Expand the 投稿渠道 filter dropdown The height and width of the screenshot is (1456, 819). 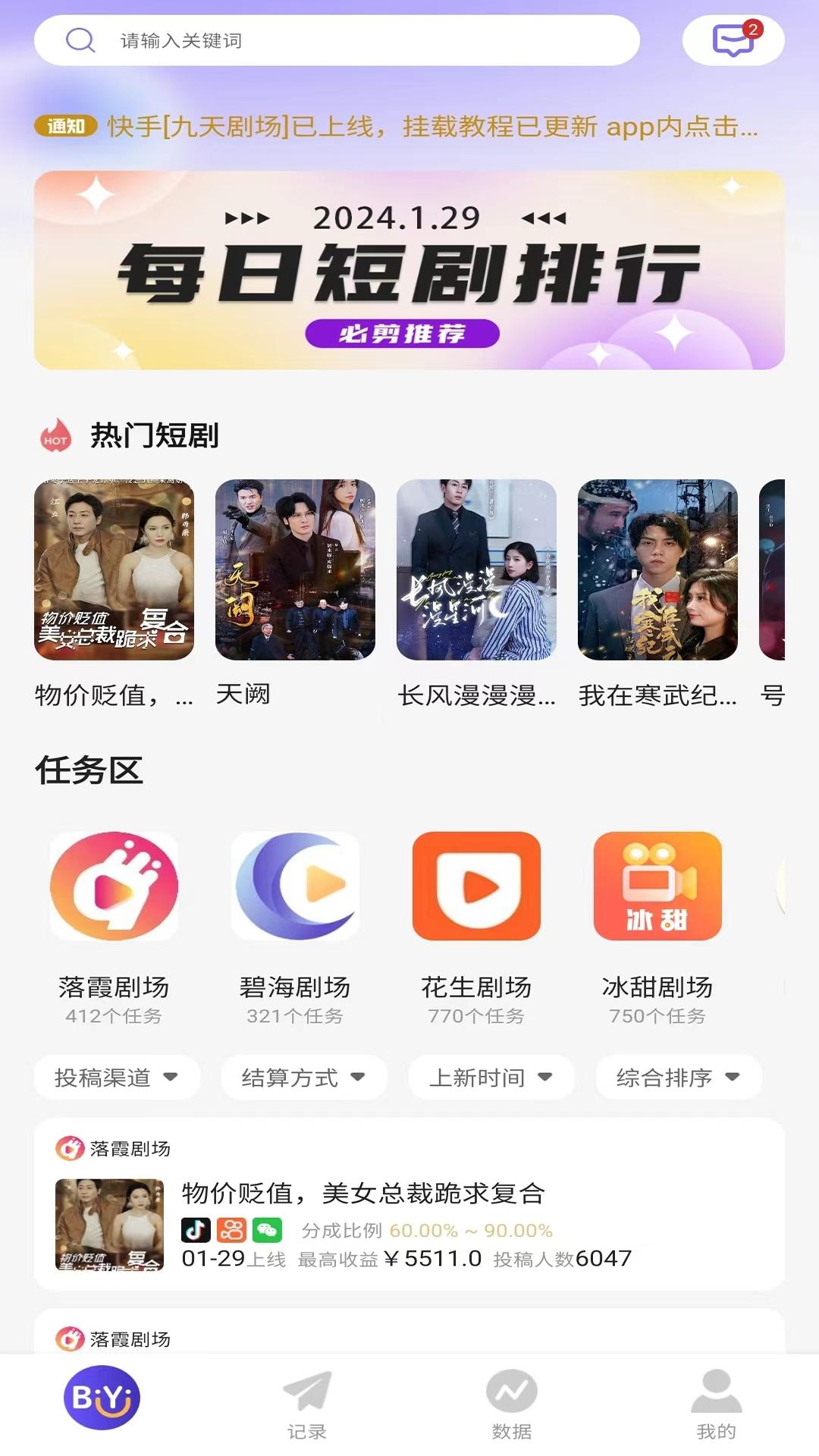point(115,1077)
